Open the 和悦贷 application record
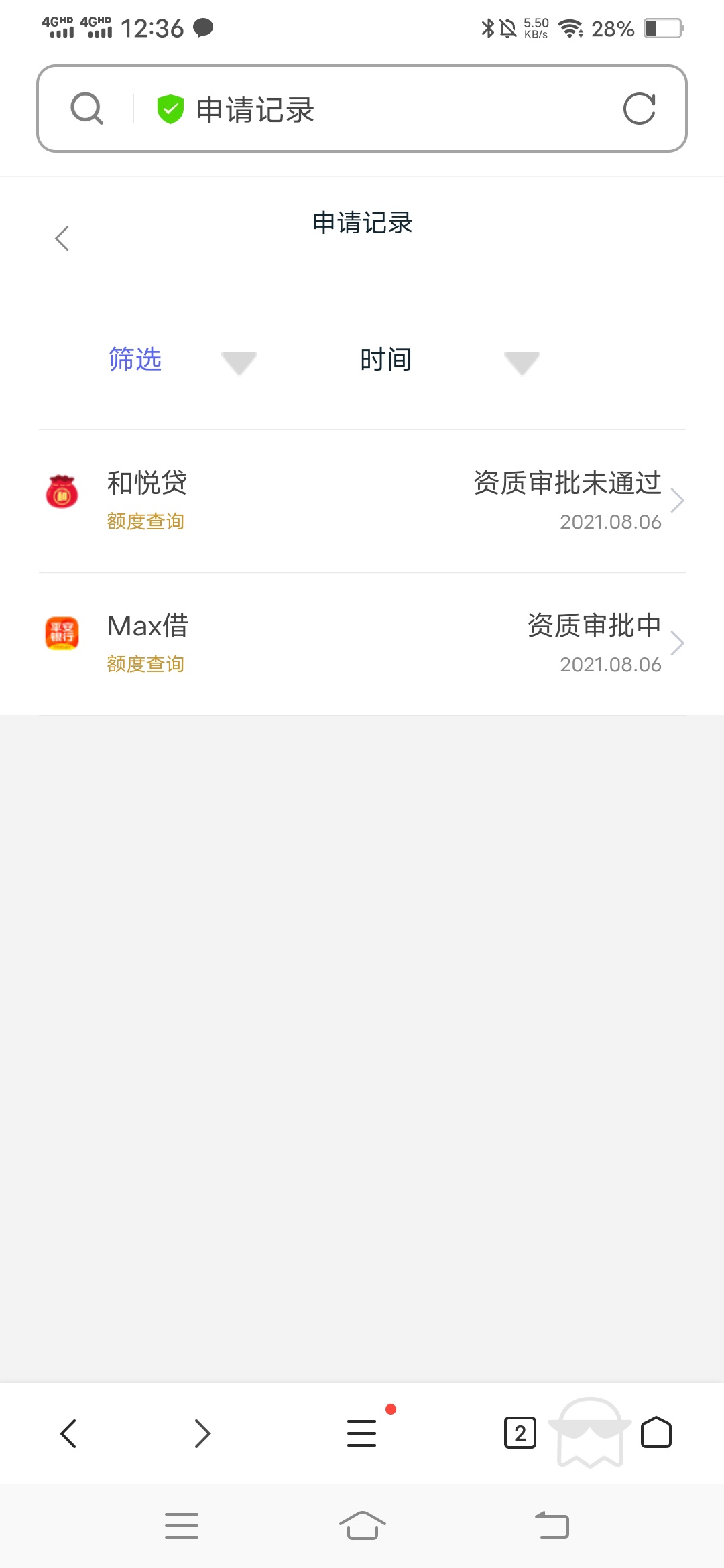This screenshot has height=1568, width=724. (x=362, y=501)
